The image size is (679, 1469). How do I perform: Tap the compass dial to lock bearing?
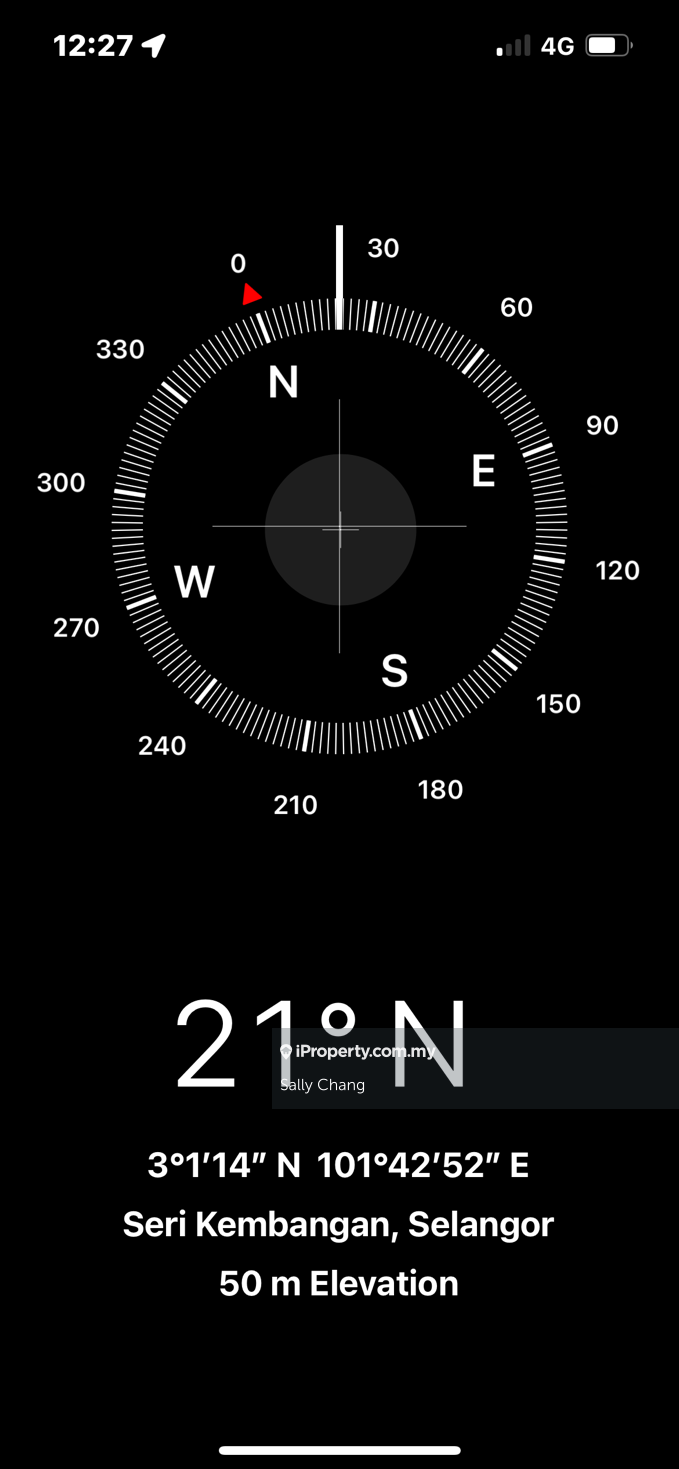pos(340,527)
